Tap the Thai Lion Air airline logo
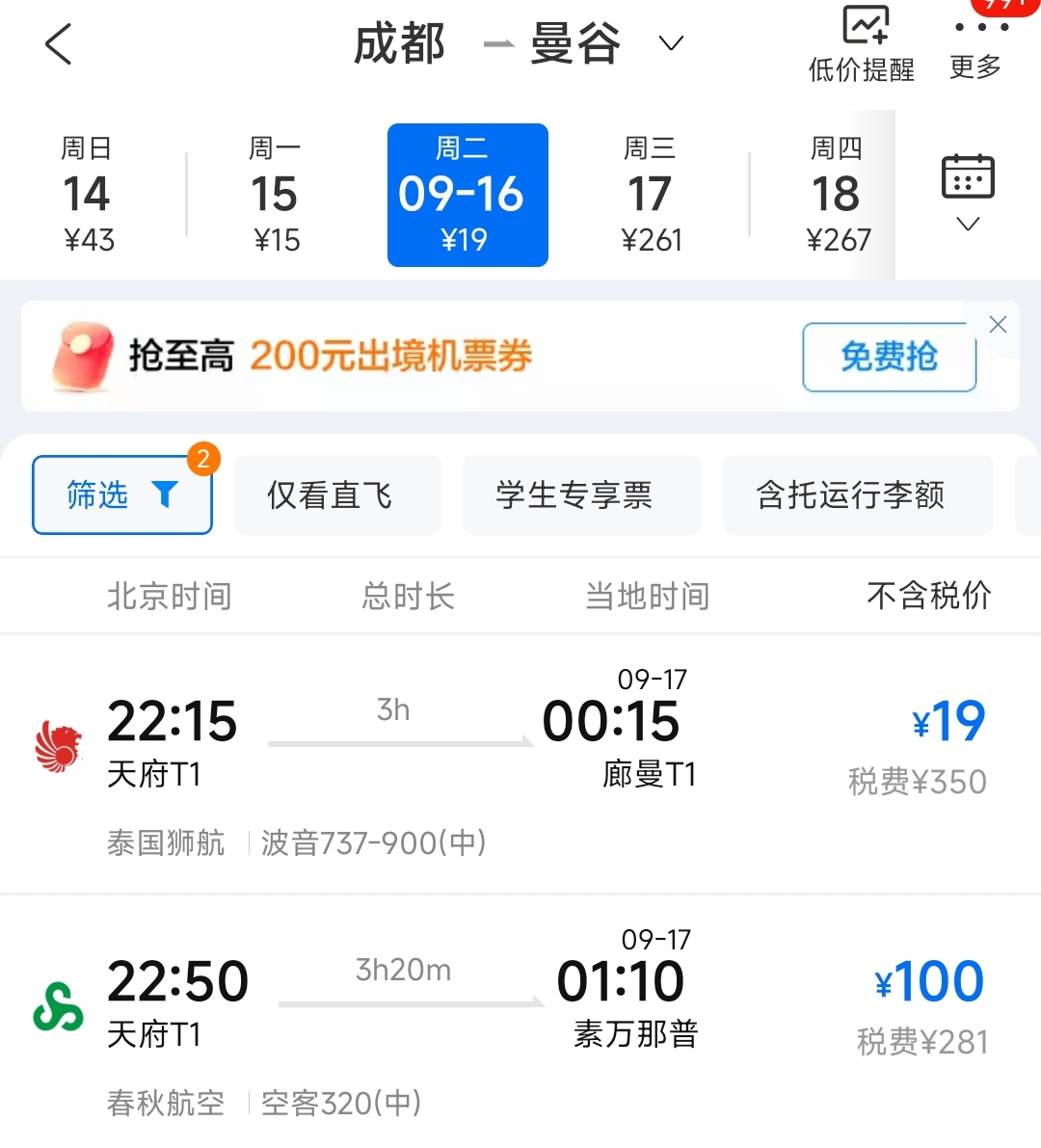The image size is (1041, 1148). coord(57,742)
